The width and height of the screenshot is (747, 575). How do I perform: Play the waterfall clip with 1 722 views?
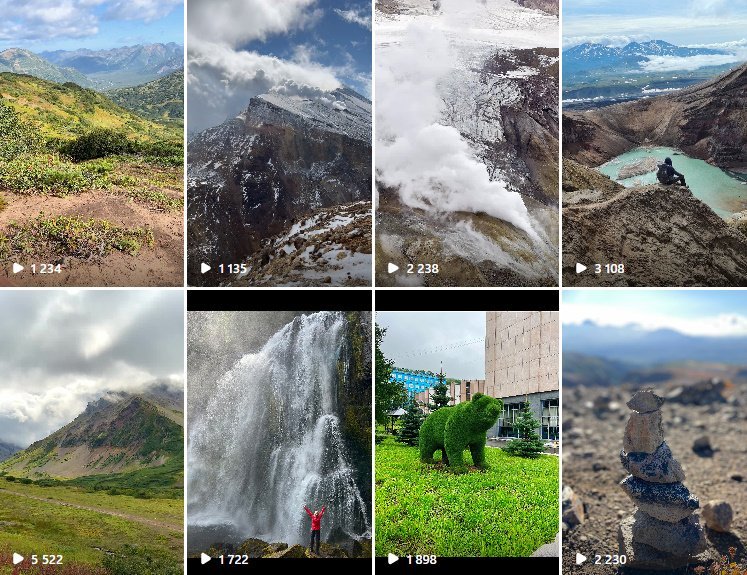click(279, 432)
